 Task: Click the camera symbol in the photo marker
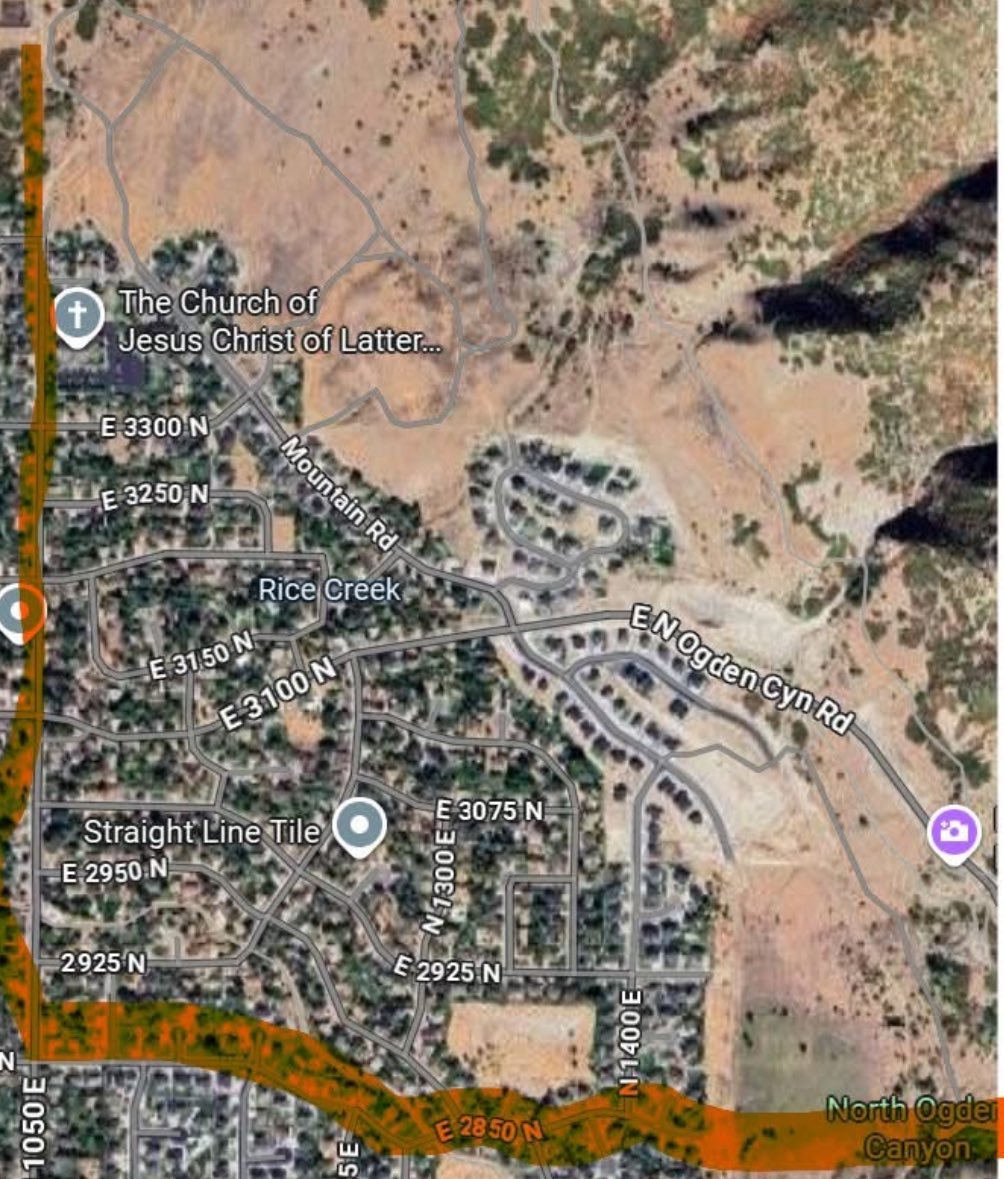pyautogui.click(x=953, y=833)
